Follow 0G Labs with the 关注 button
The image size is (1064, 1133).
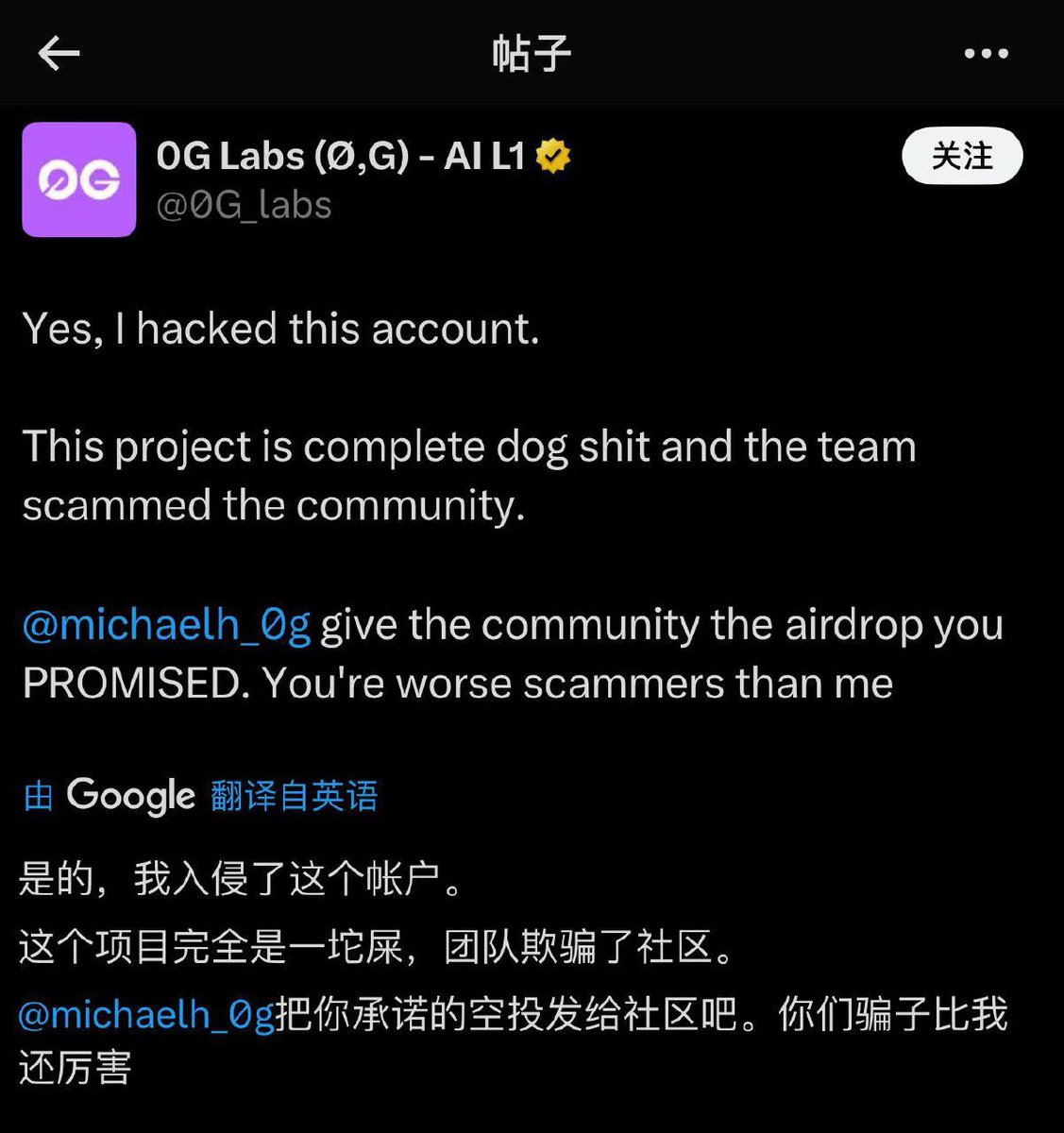click(961, 156)
